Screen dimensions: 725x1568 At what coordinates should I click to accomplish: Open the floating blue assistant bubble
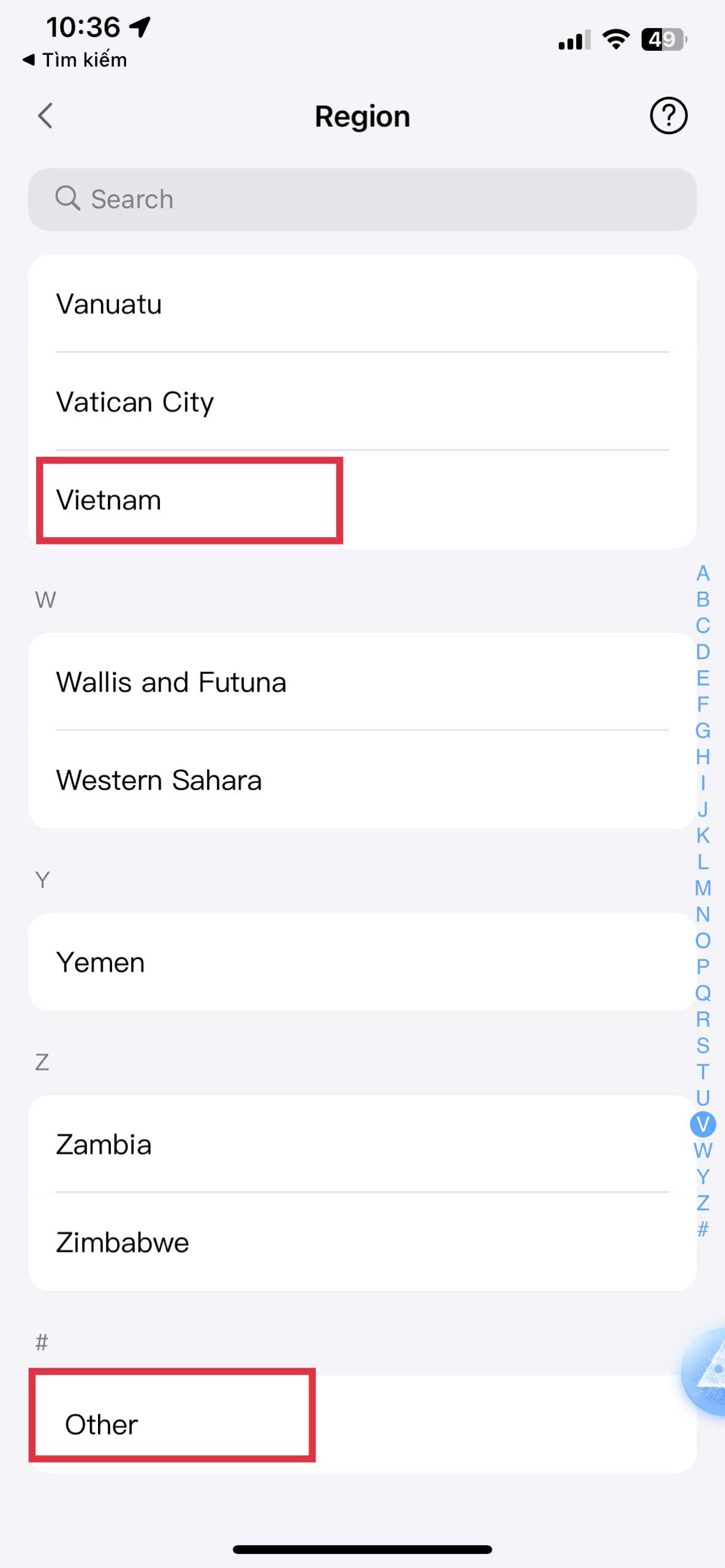pyautogui.click(x=708, y=1371)
